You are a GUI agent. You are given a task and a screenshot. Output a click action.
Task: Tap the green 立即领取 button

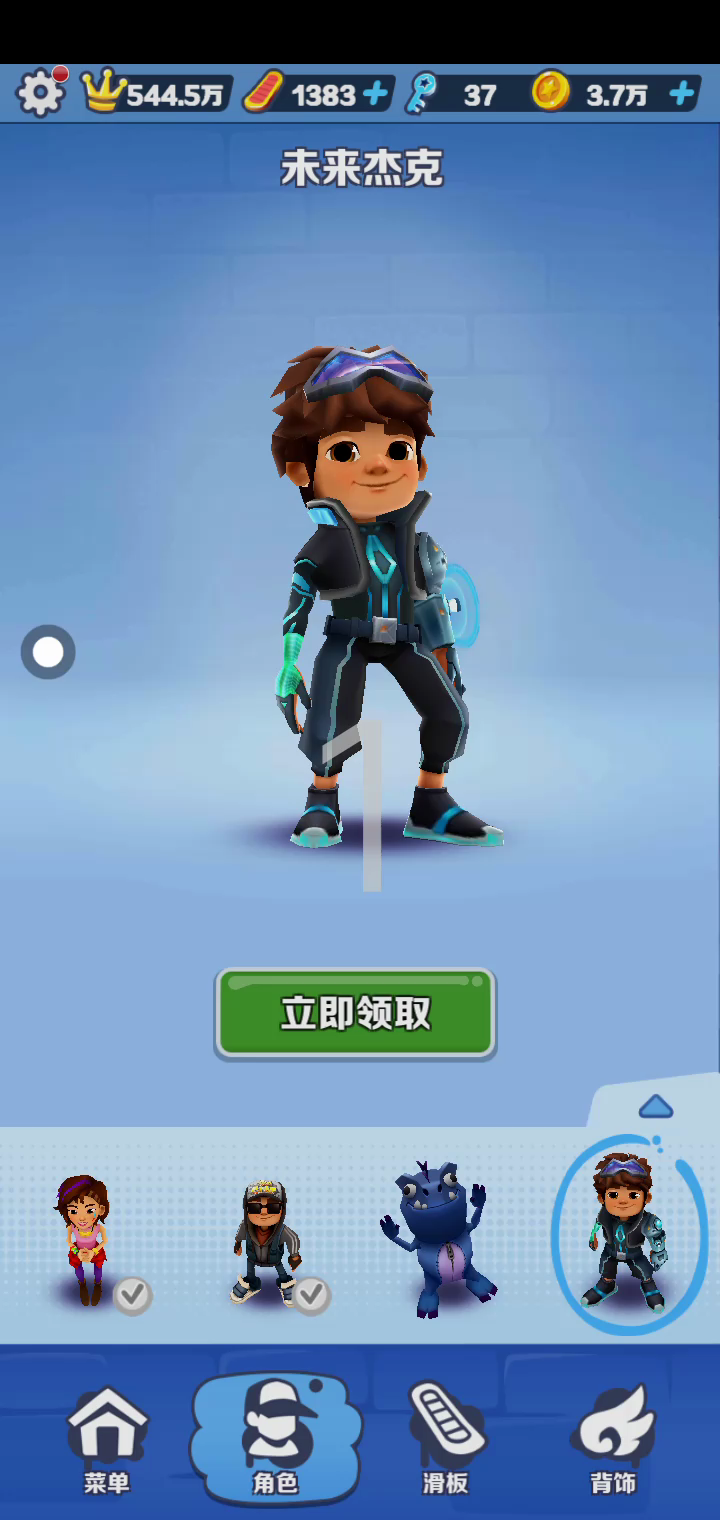coord(355,1013)
